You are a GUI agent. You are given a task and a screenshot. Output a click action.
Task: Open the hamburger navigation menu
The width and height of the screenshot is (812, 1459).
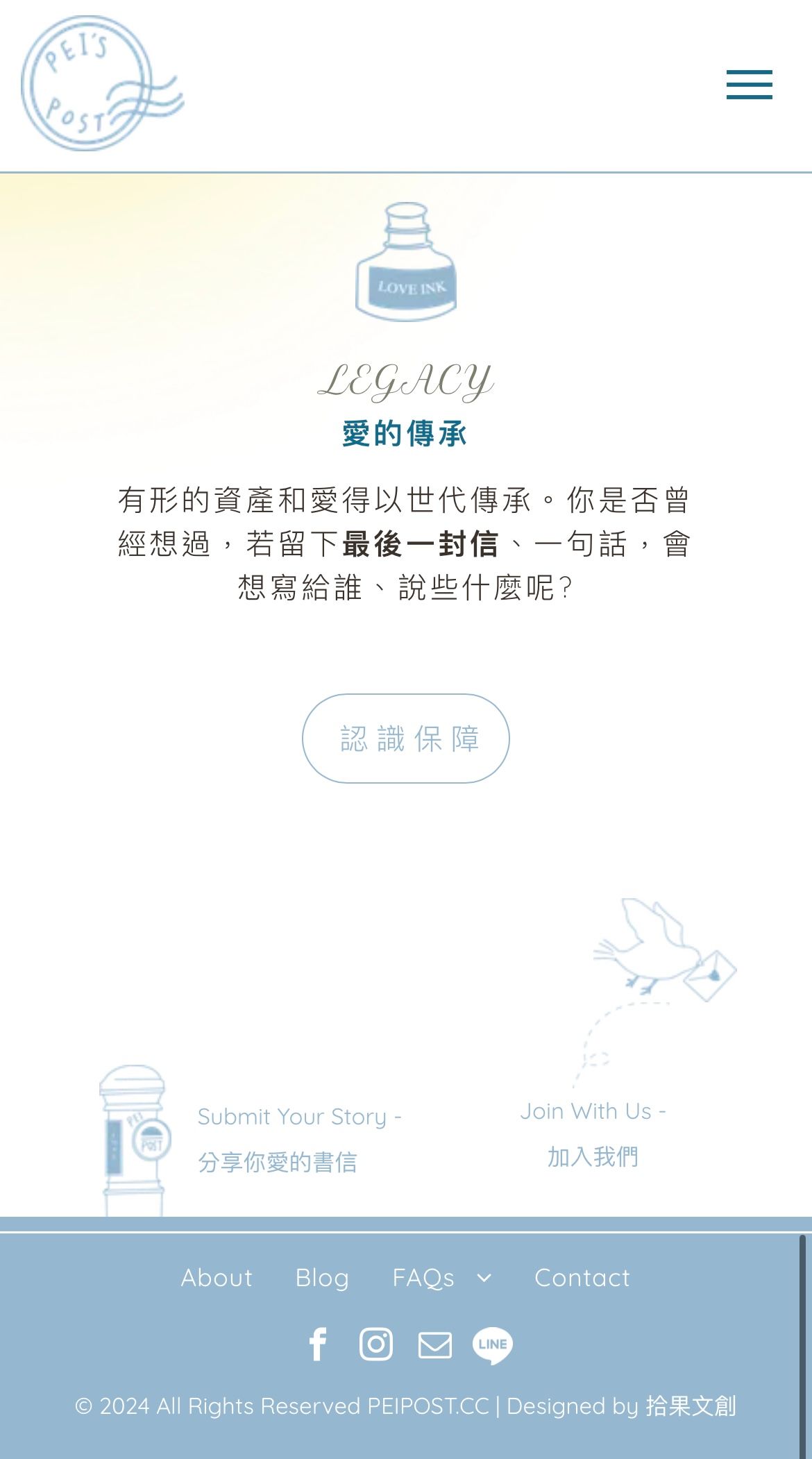pyautogui.click(x=749, y=85)
